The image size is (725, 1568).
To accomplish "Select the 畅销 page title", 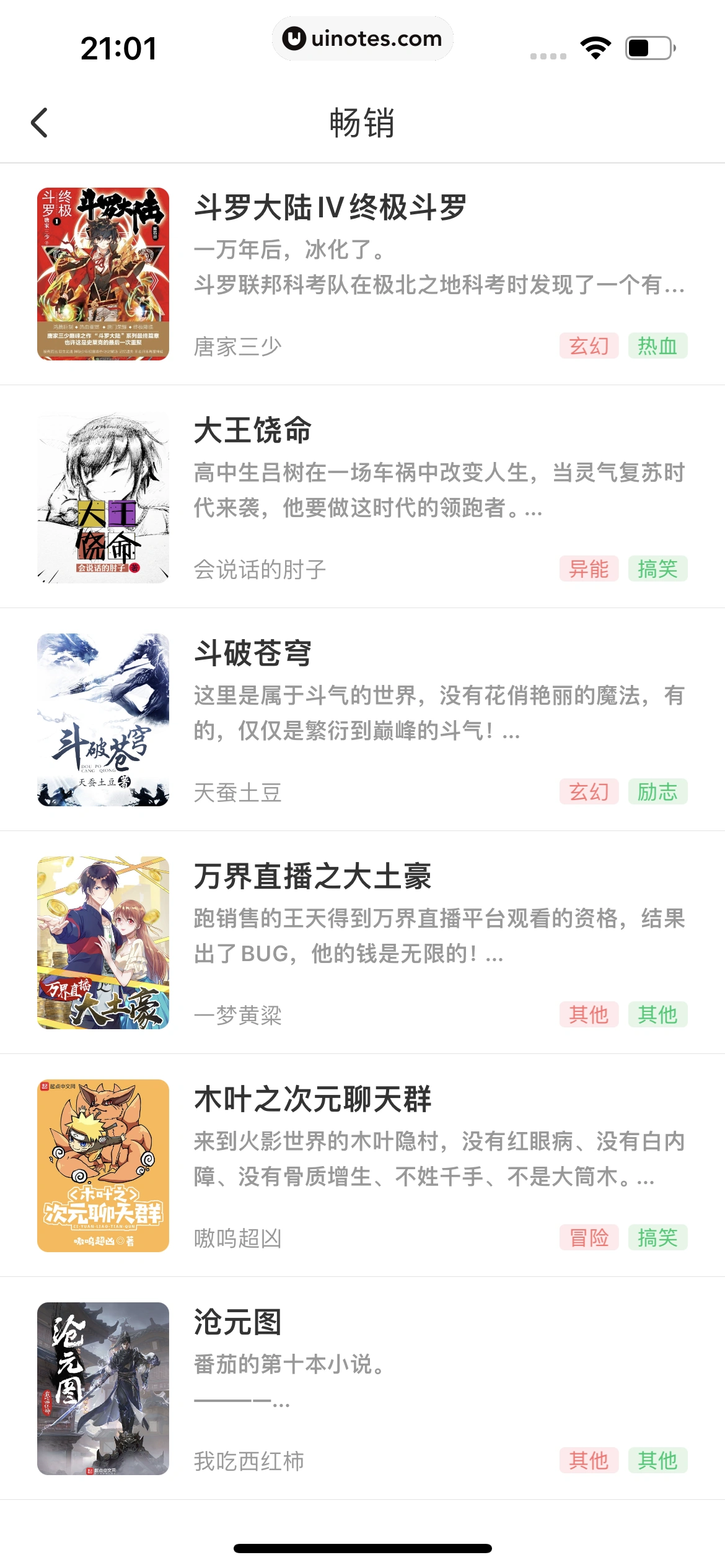I will tap(362, 122).
